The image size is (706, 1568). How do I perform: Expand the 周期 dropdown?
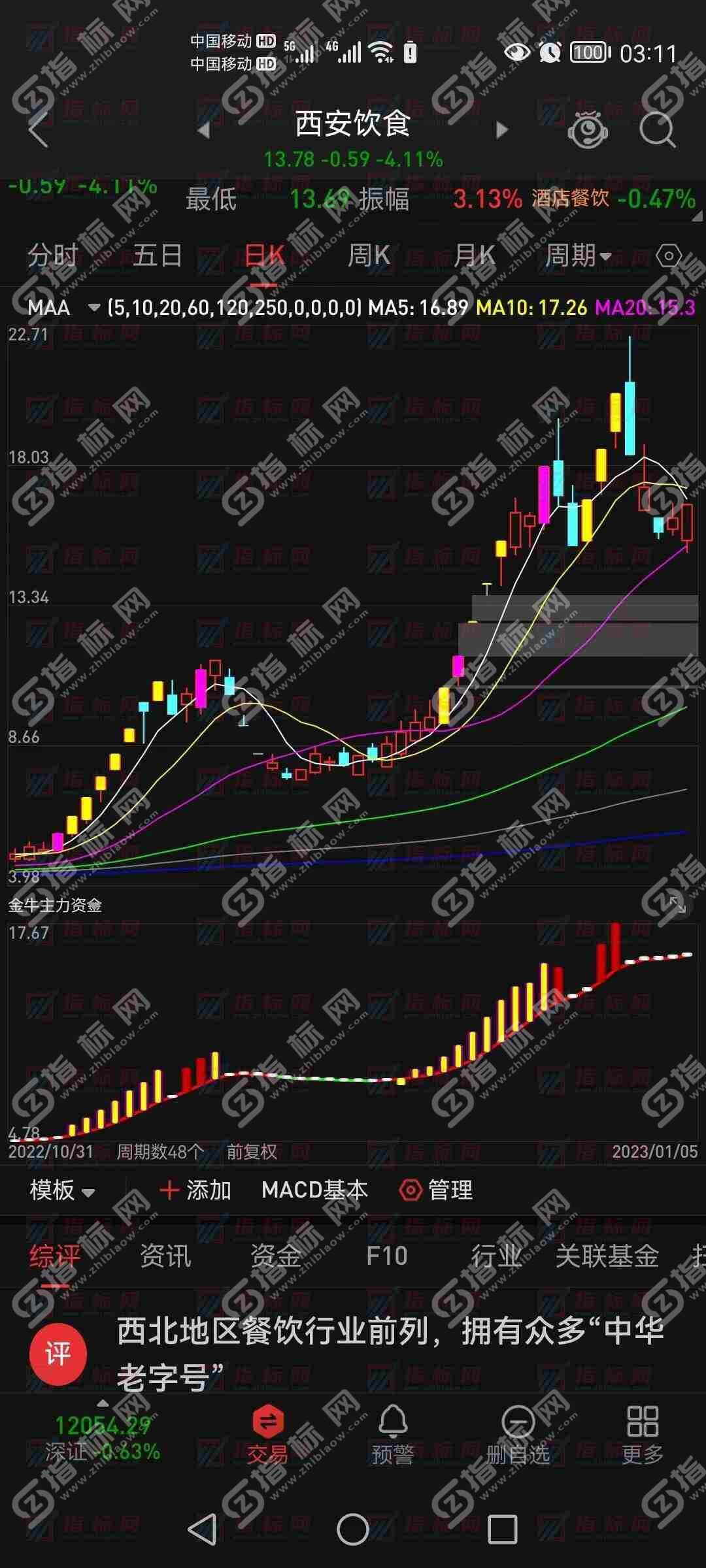pos(578,255)
